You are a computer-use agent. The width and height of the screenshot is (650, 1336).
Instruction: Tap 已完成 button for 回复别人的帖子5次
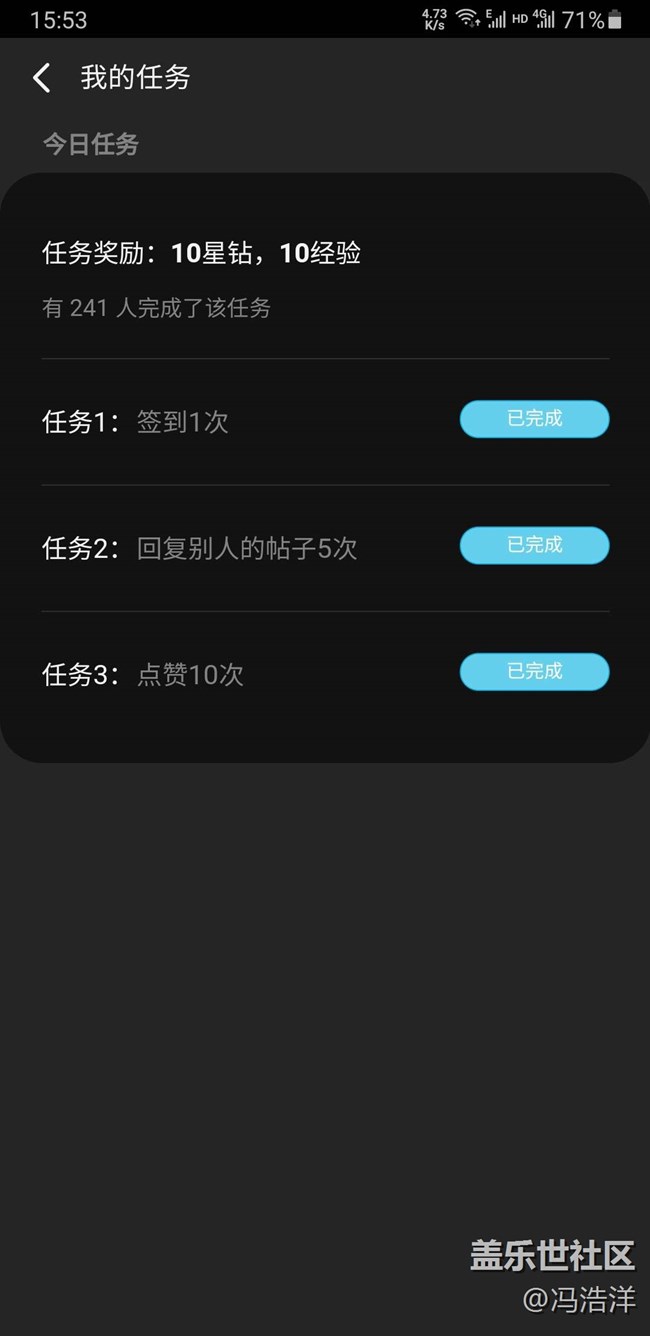pos(534,545)
